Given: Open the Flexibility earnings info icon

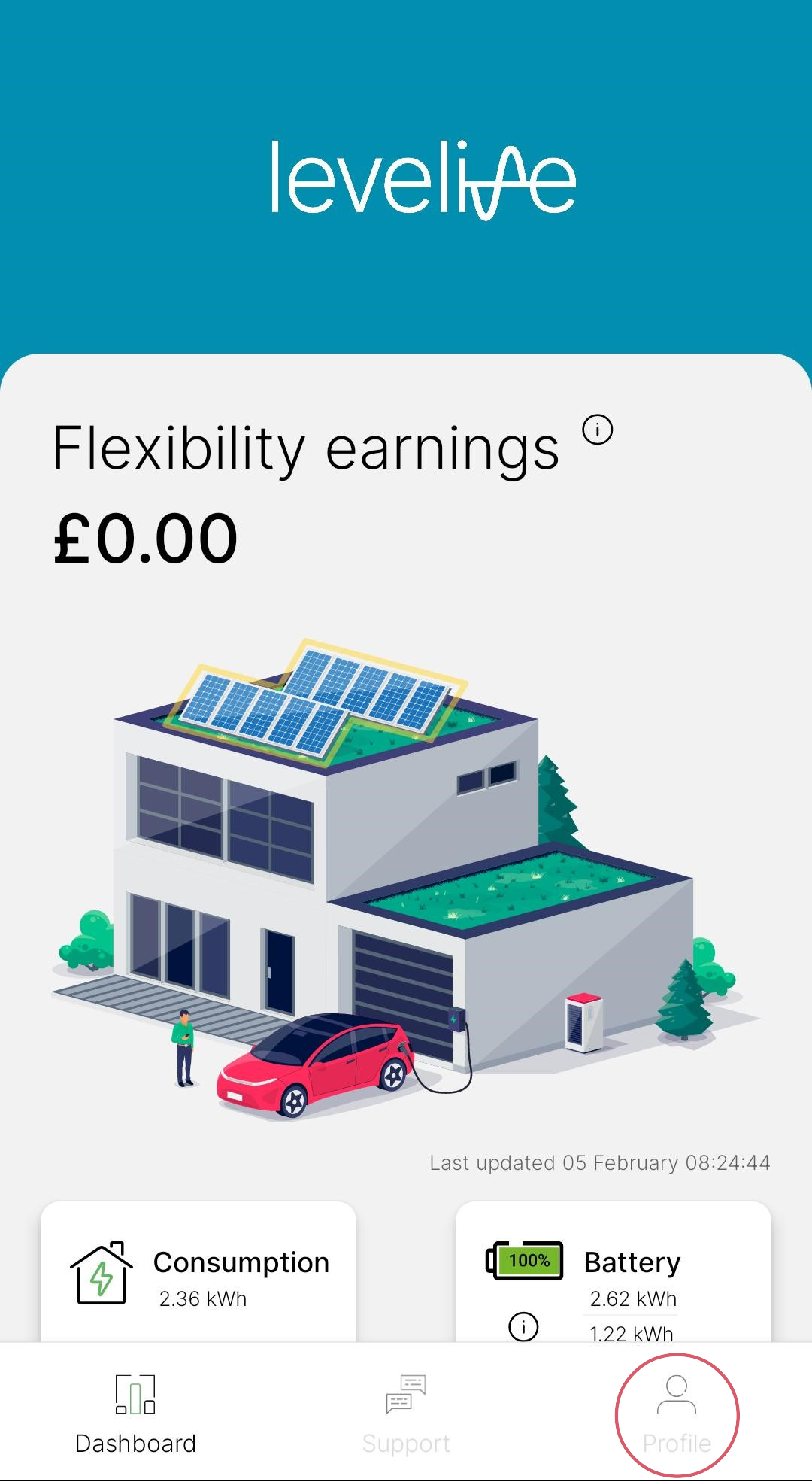Looking at the screenshot, I should 598,430.
